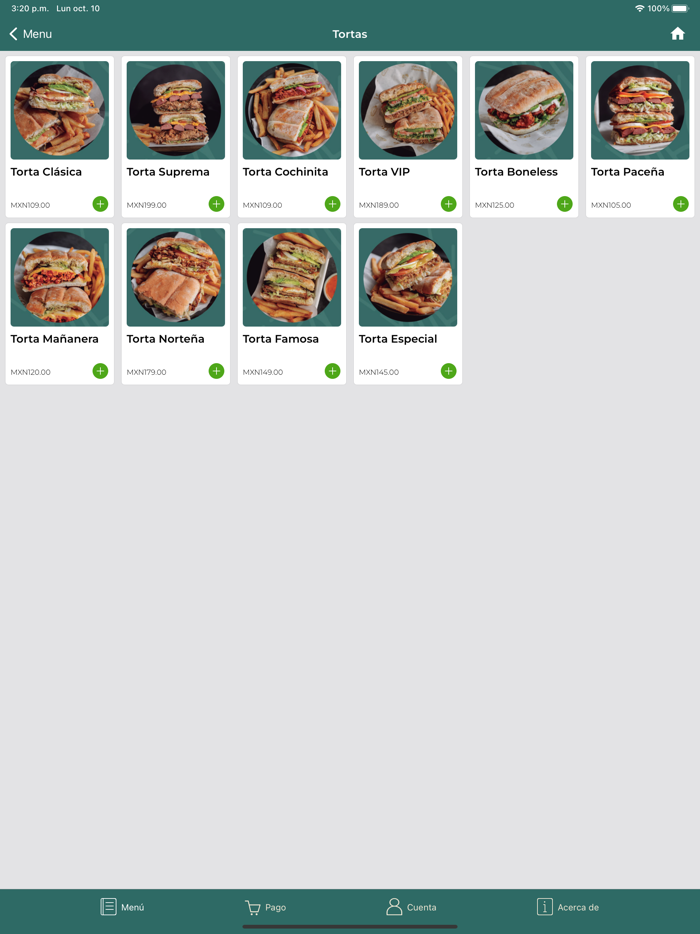Image resolution: width=700 pixels, height=934 pixels.
Task: Tap plus icon for Torta Cochinita
Action: coord(332,204)
